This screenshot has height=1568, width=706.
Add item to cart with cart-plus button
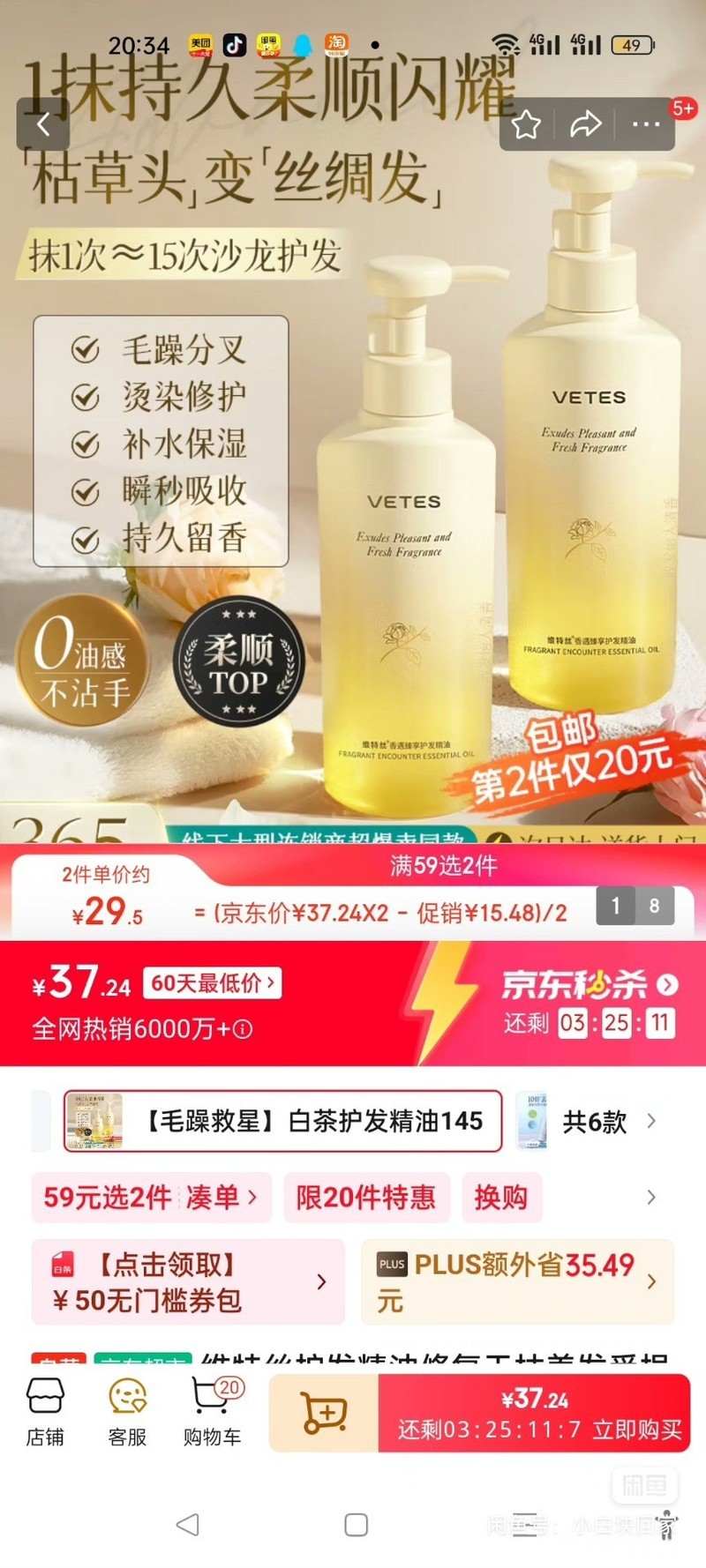tap(324, 1413)
